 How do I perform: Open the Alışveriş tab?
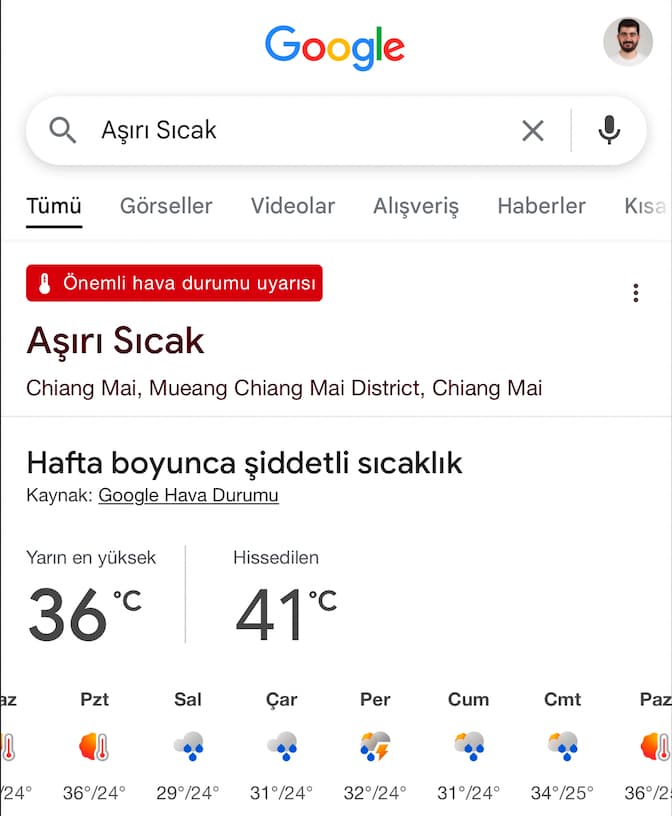point(416,206)
